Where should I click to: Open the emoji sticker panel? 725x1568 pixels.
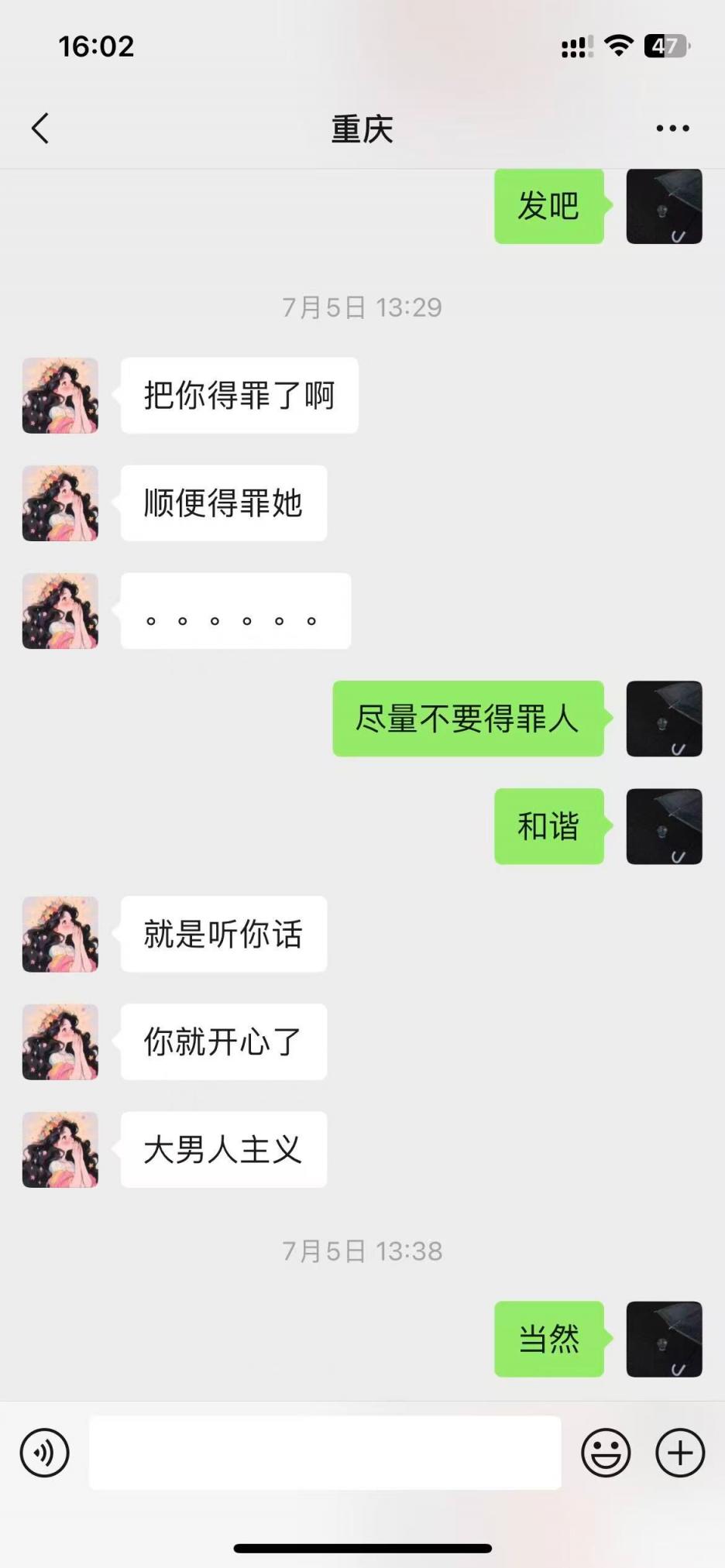coord(606,1453)
